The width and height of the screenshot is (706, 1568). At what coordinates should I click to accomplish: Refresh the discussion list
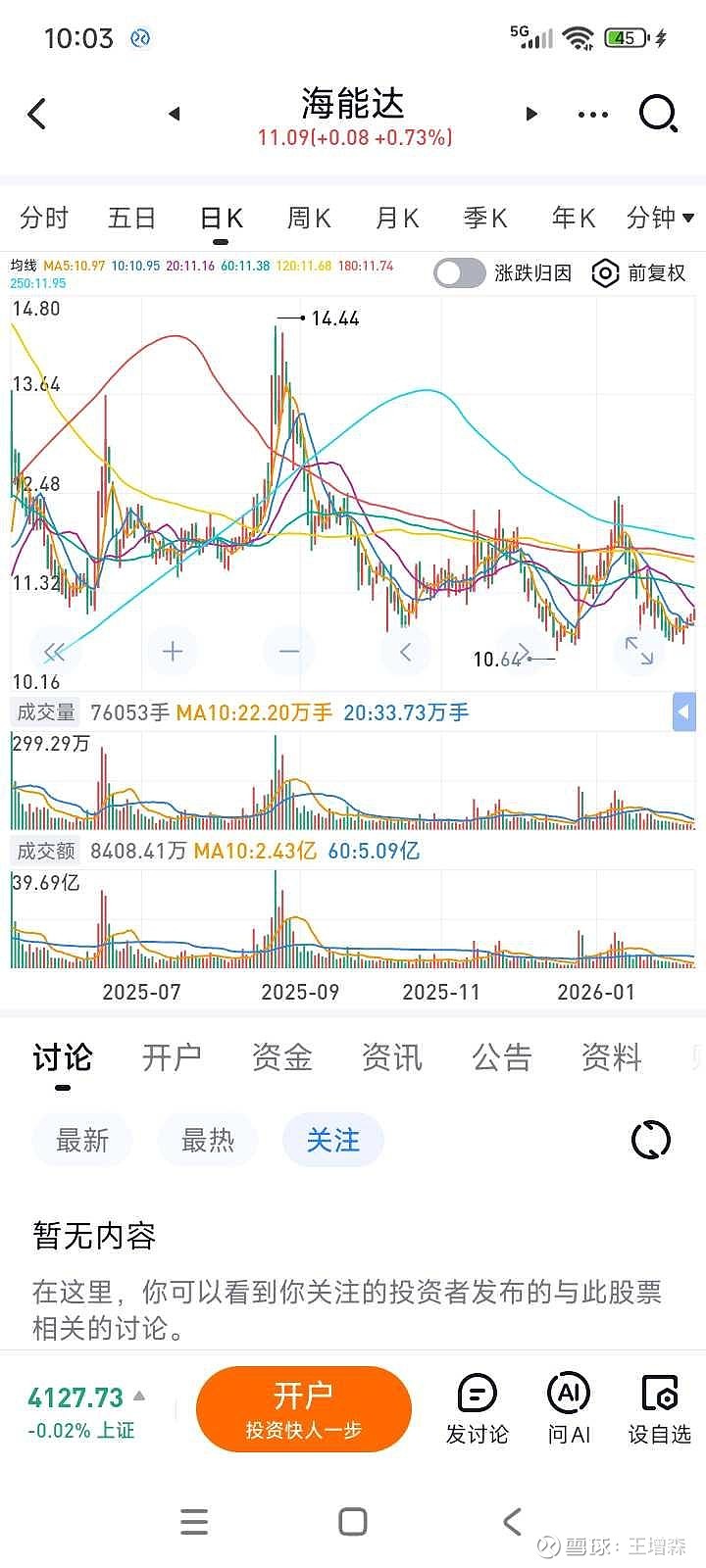651,1140
